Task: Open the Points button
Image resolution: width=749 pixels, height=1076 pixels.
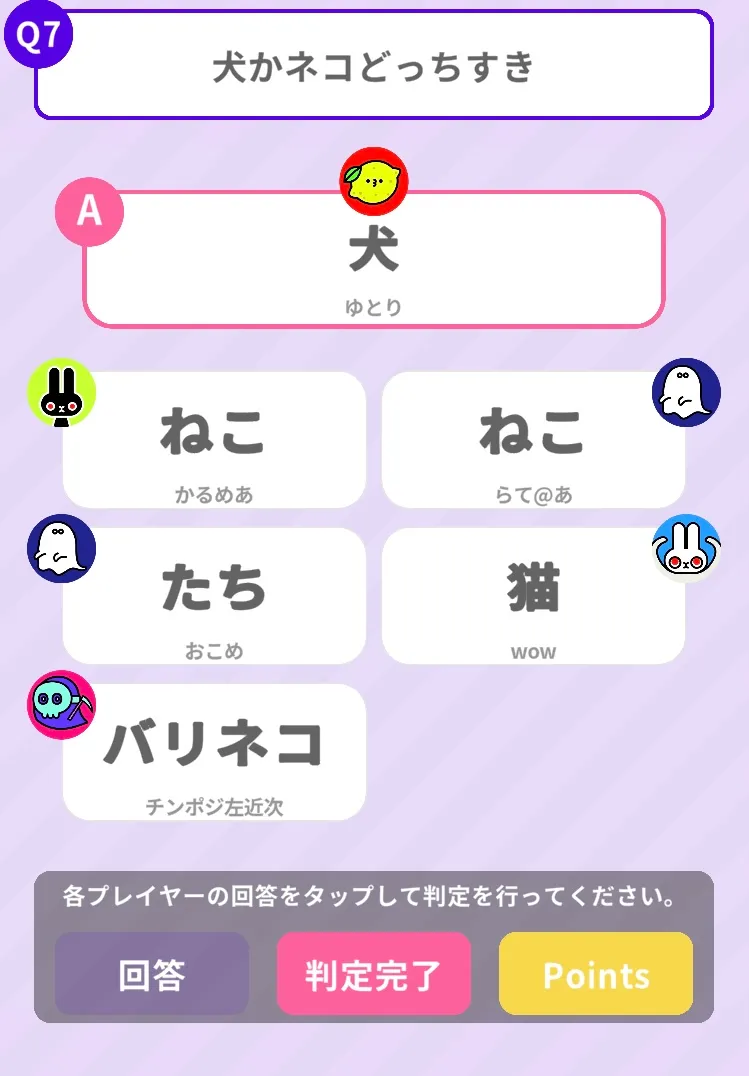Action: click(x=596, y=975)
